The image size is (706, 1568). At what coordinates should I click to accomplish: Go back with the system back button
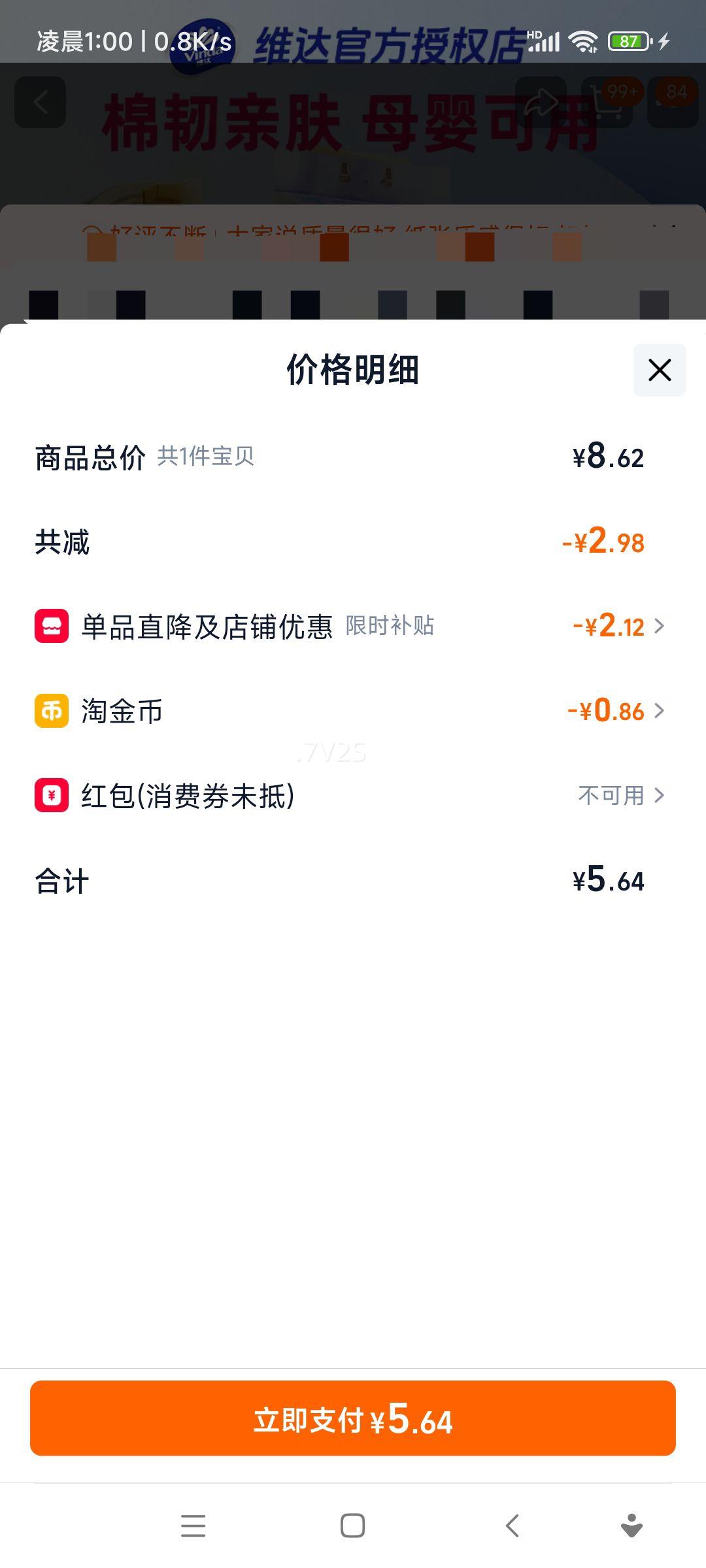[513, 1526]
